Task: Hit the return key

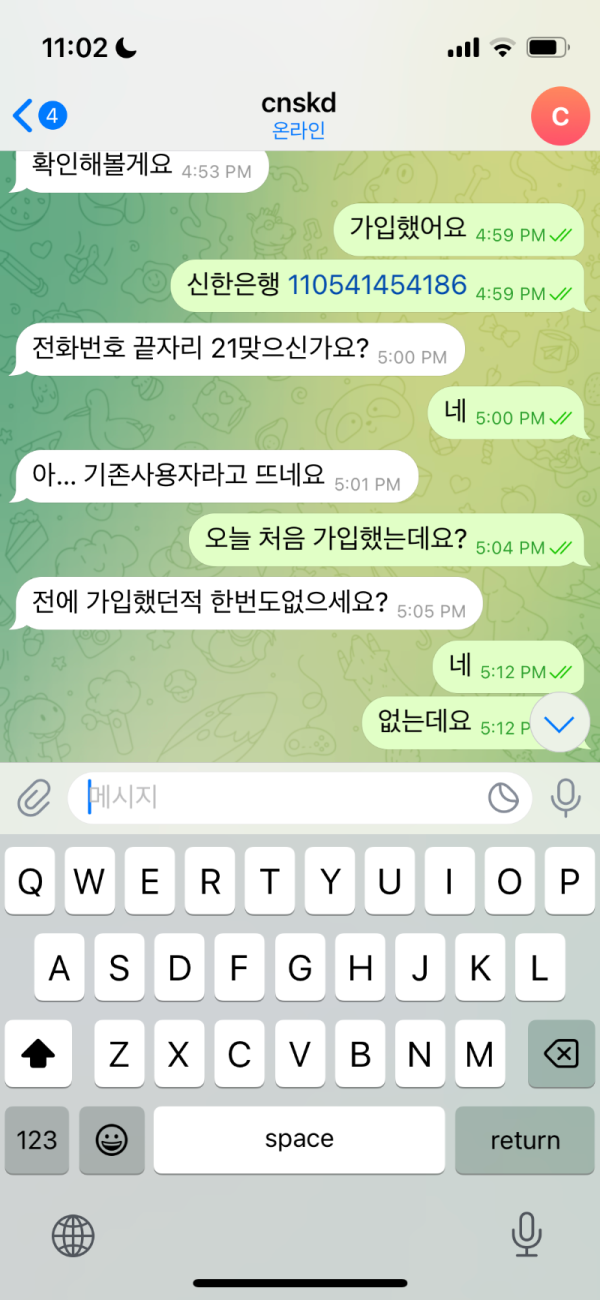Action: coord(525,1140)
